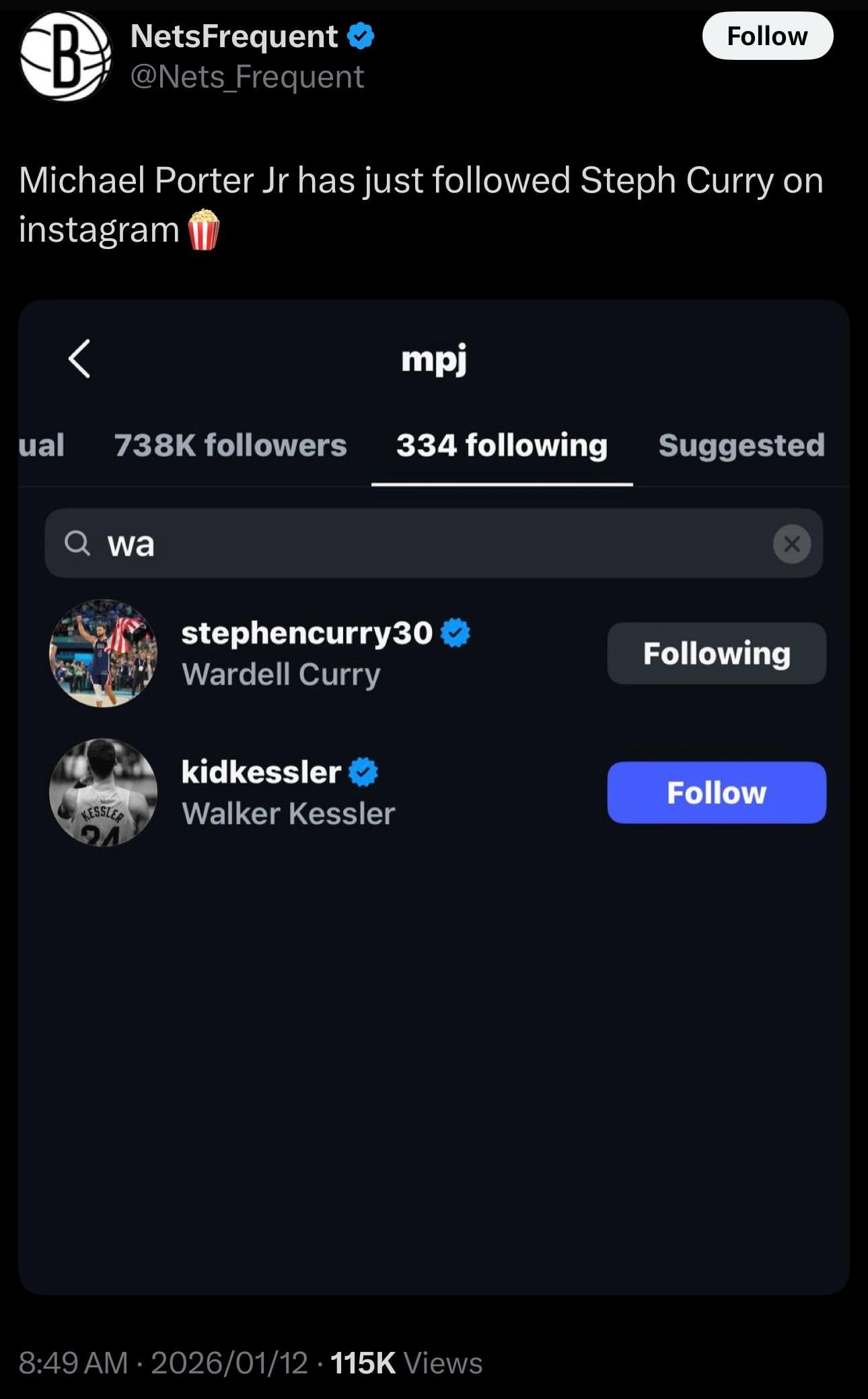Open NetsFrequent's profile picture
This screenshot has width=868, height=1399.
65,57
